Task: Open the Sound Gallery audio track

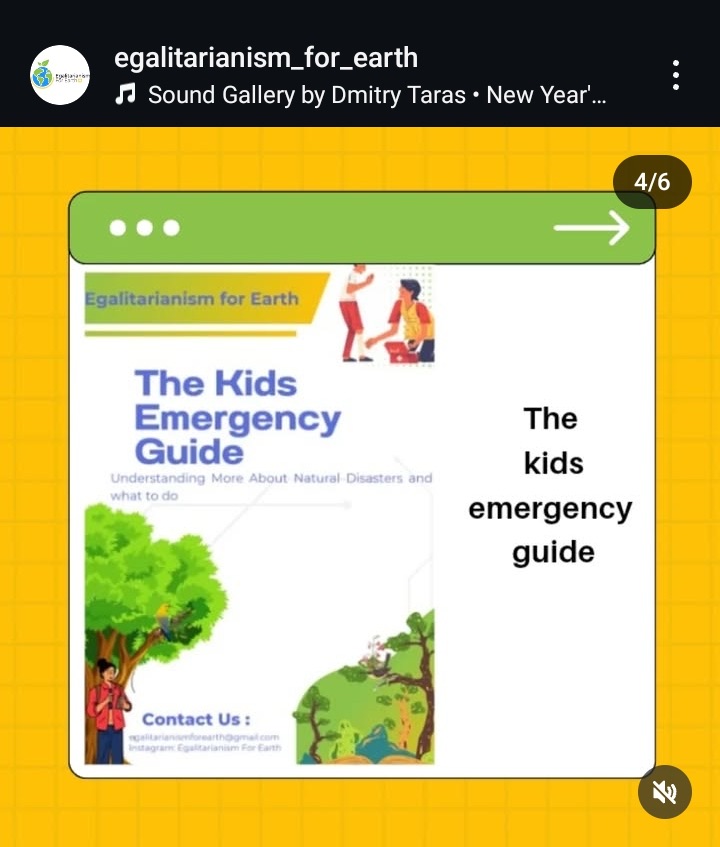Action: click(x=376, y=95)
